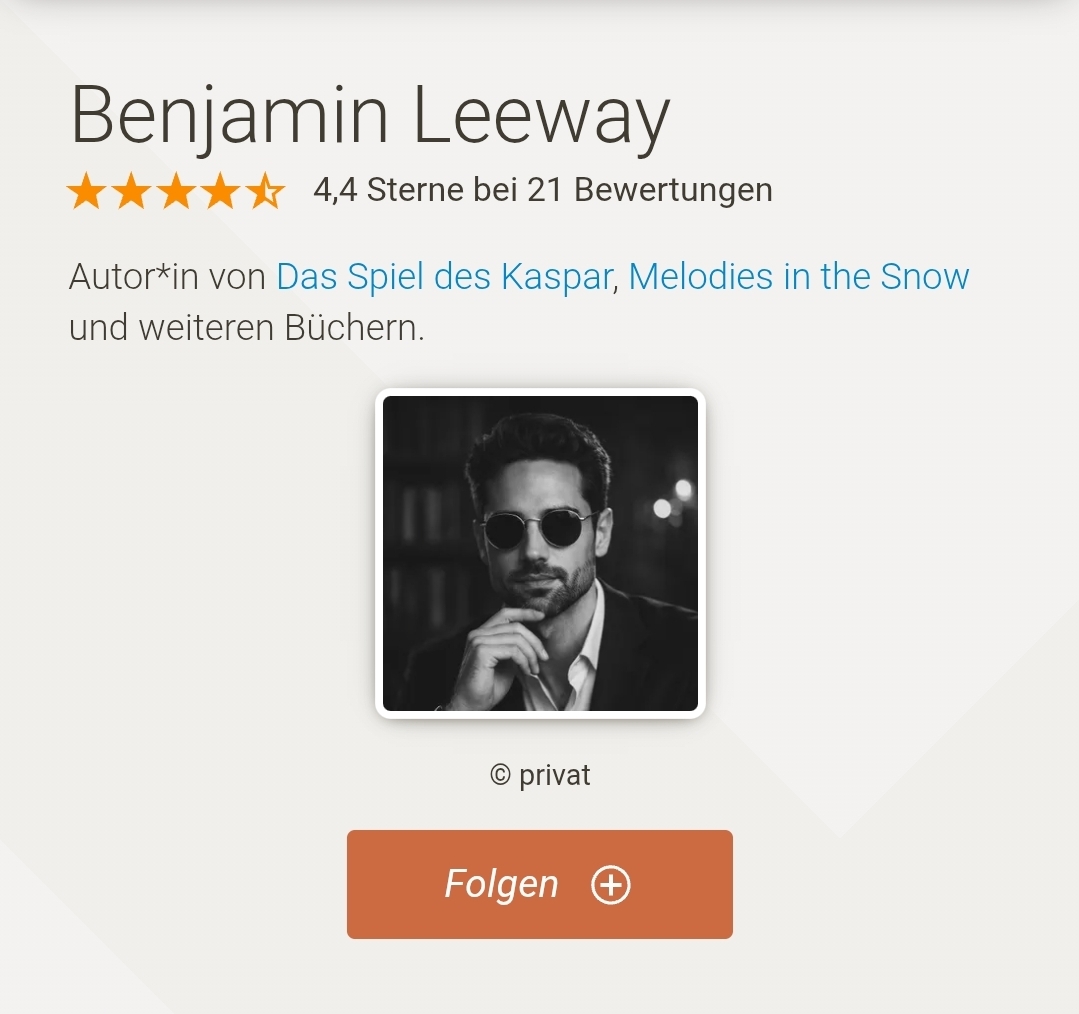Follow author with the Folgen button
The image size is (1079, 1014).
point(539,884)
